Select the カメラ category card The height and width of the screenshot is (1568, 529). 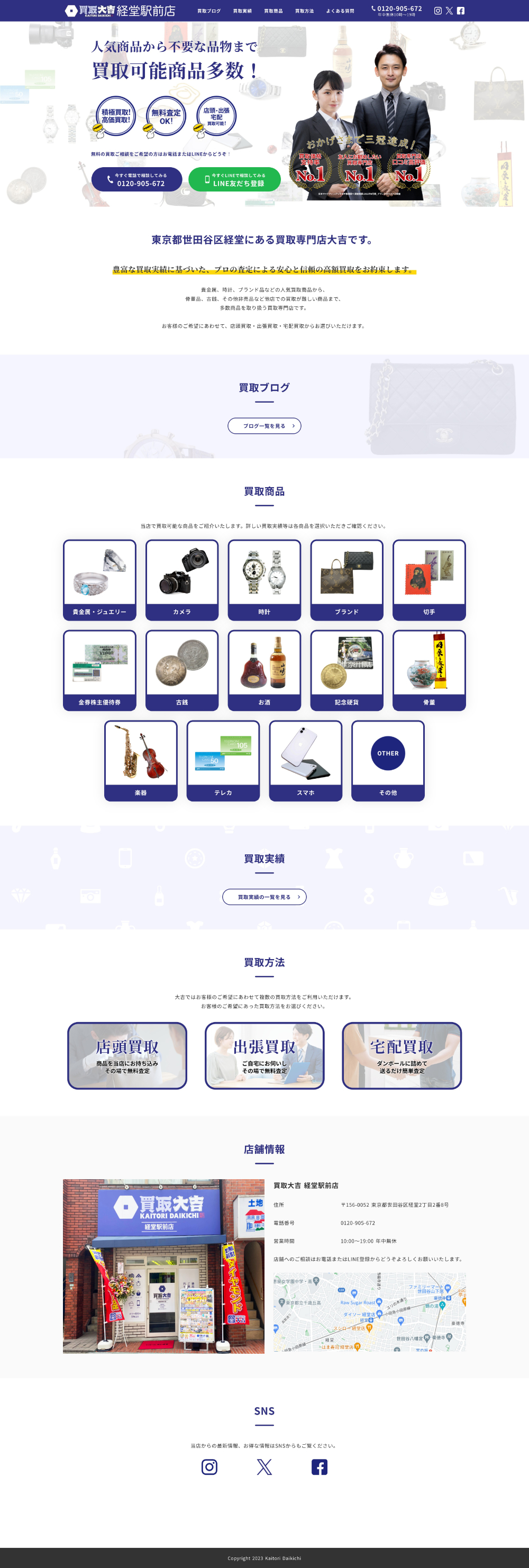tap(181, 579)
